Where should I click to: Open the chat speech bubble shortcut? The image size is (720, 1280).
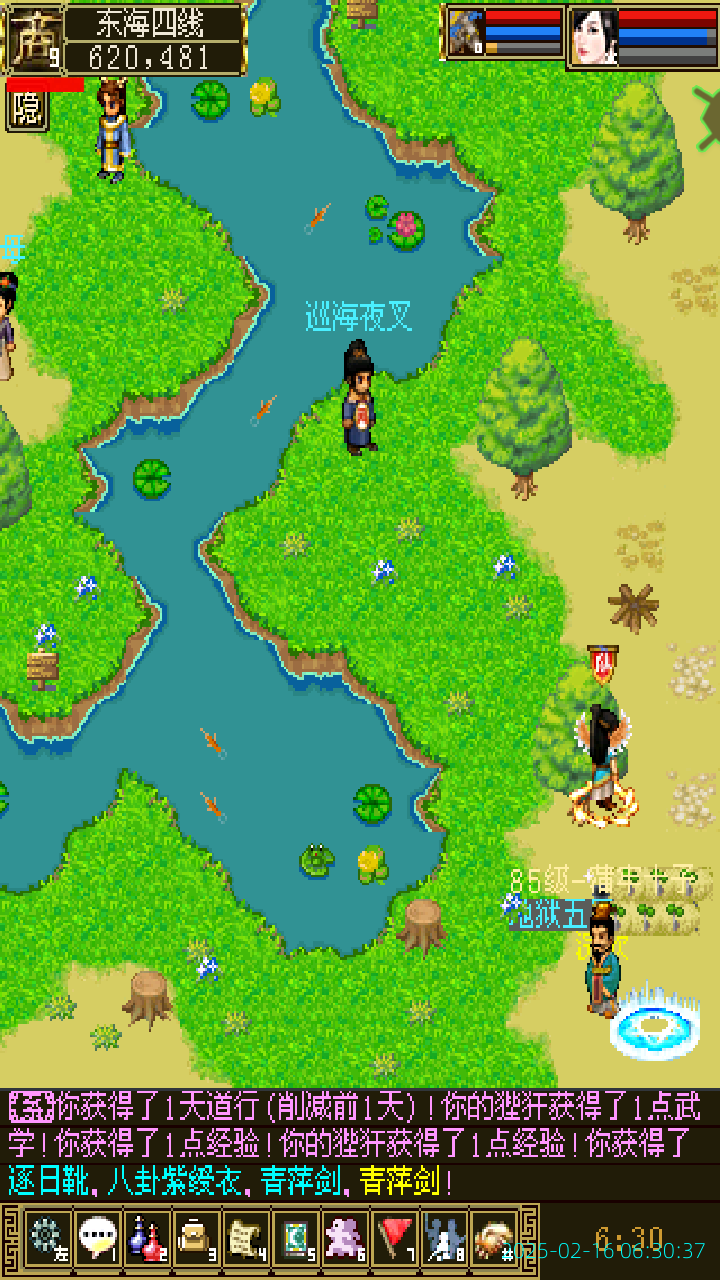(97, 1237)
